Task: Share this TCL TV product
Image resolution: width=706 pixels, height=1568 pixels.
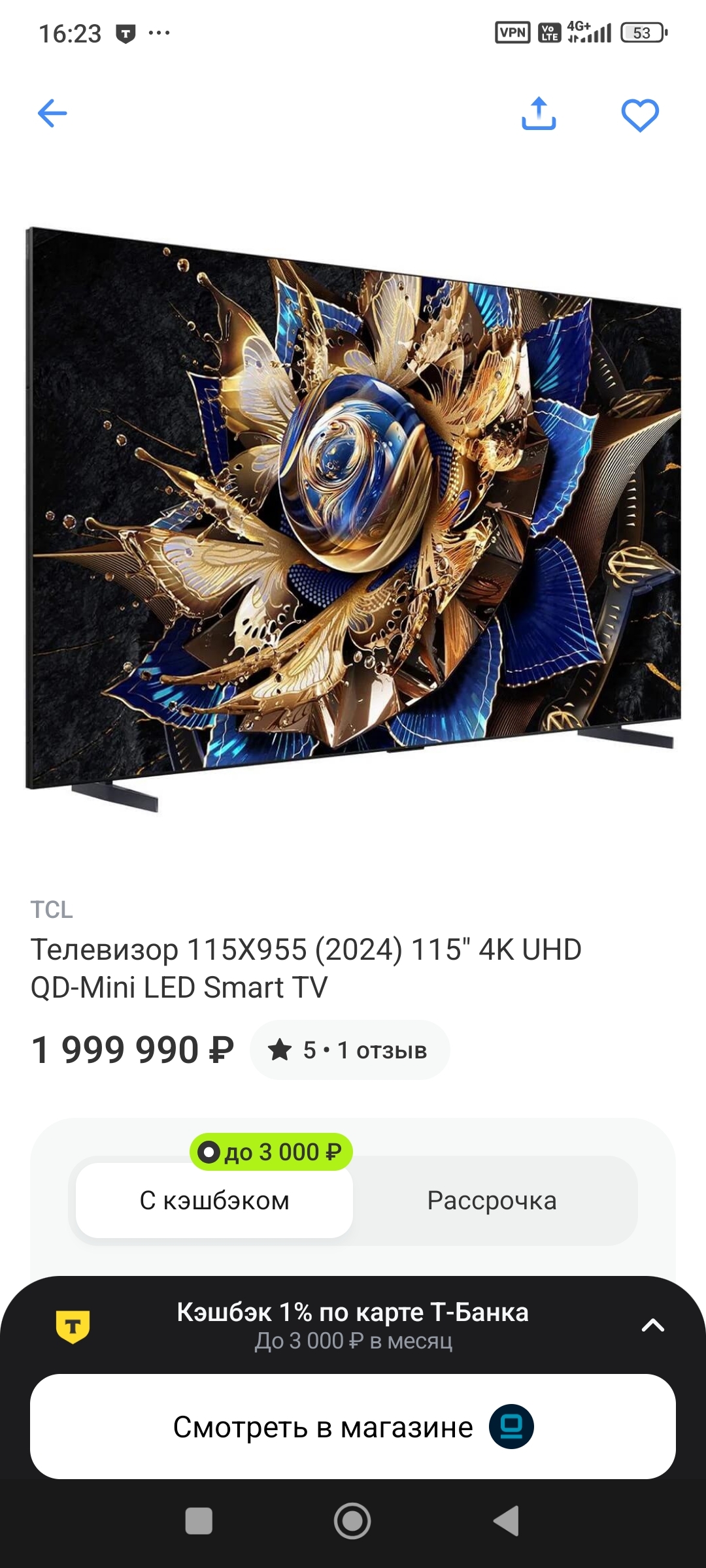Action: (x=539, y=114)
